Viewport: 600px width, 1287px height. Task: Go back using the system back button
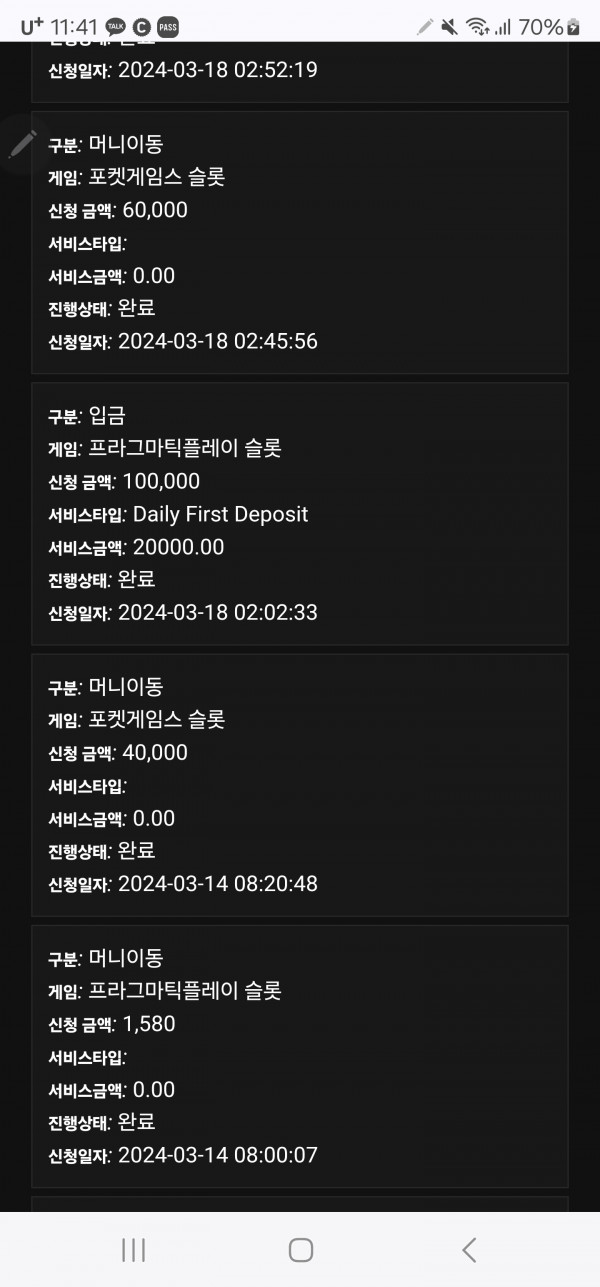tap(468, 1249)
